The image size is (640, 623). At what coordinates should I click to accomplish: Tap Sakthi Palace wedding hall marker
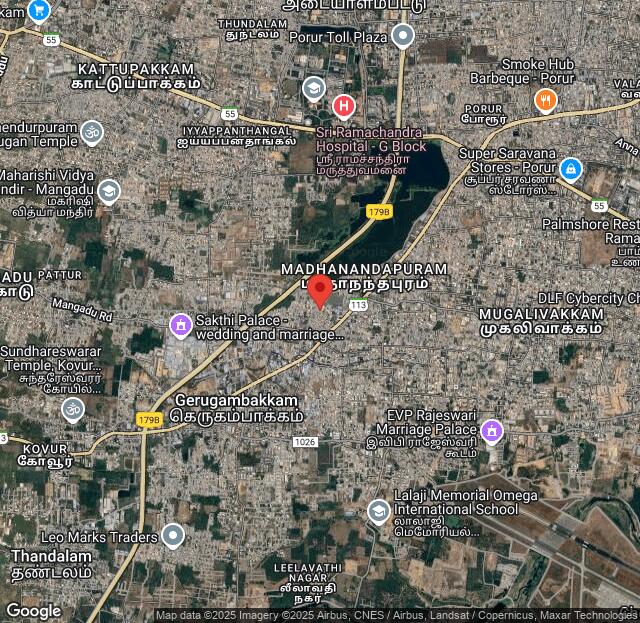[x=180, y=325]
